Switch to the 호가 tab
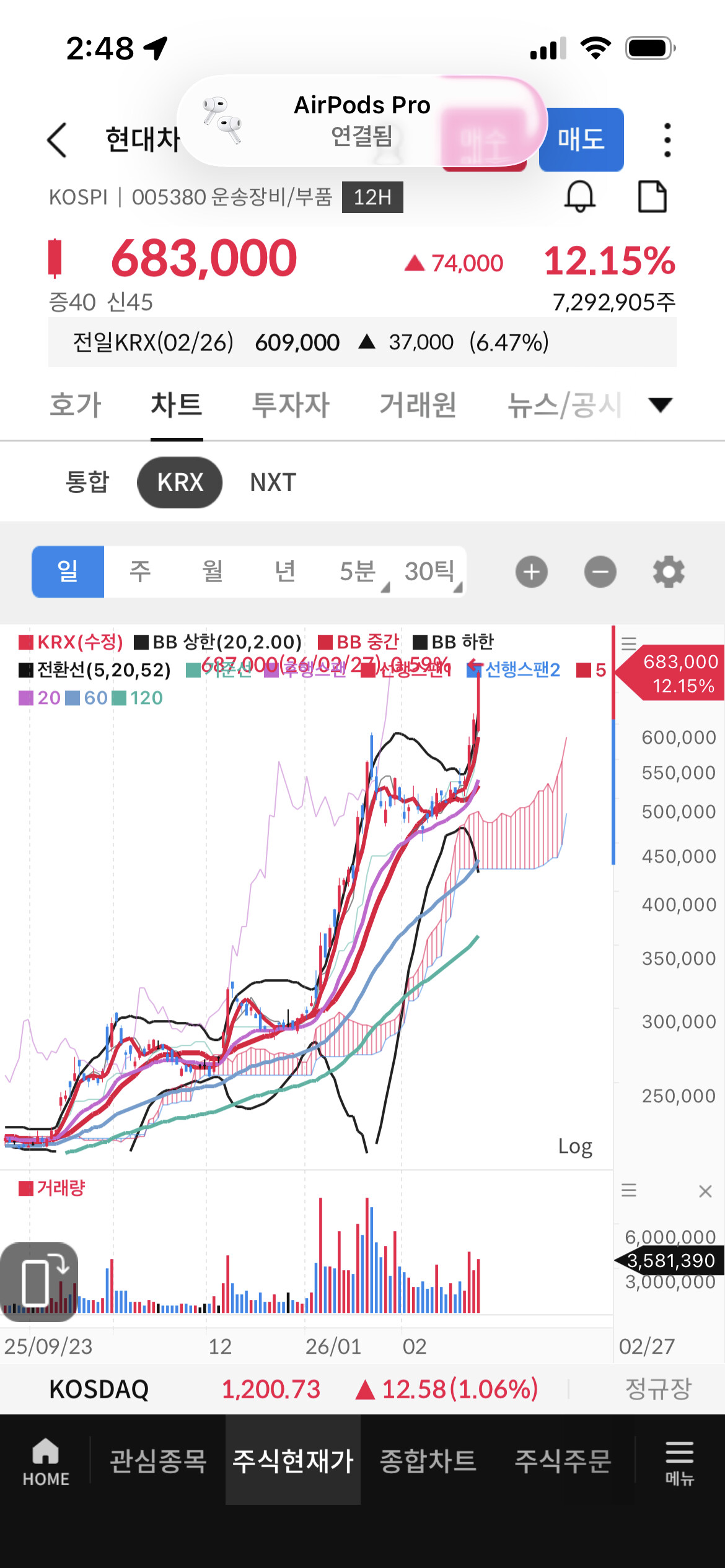The width and height of the screenshot is (725, 1568). (x=76, y=405)
